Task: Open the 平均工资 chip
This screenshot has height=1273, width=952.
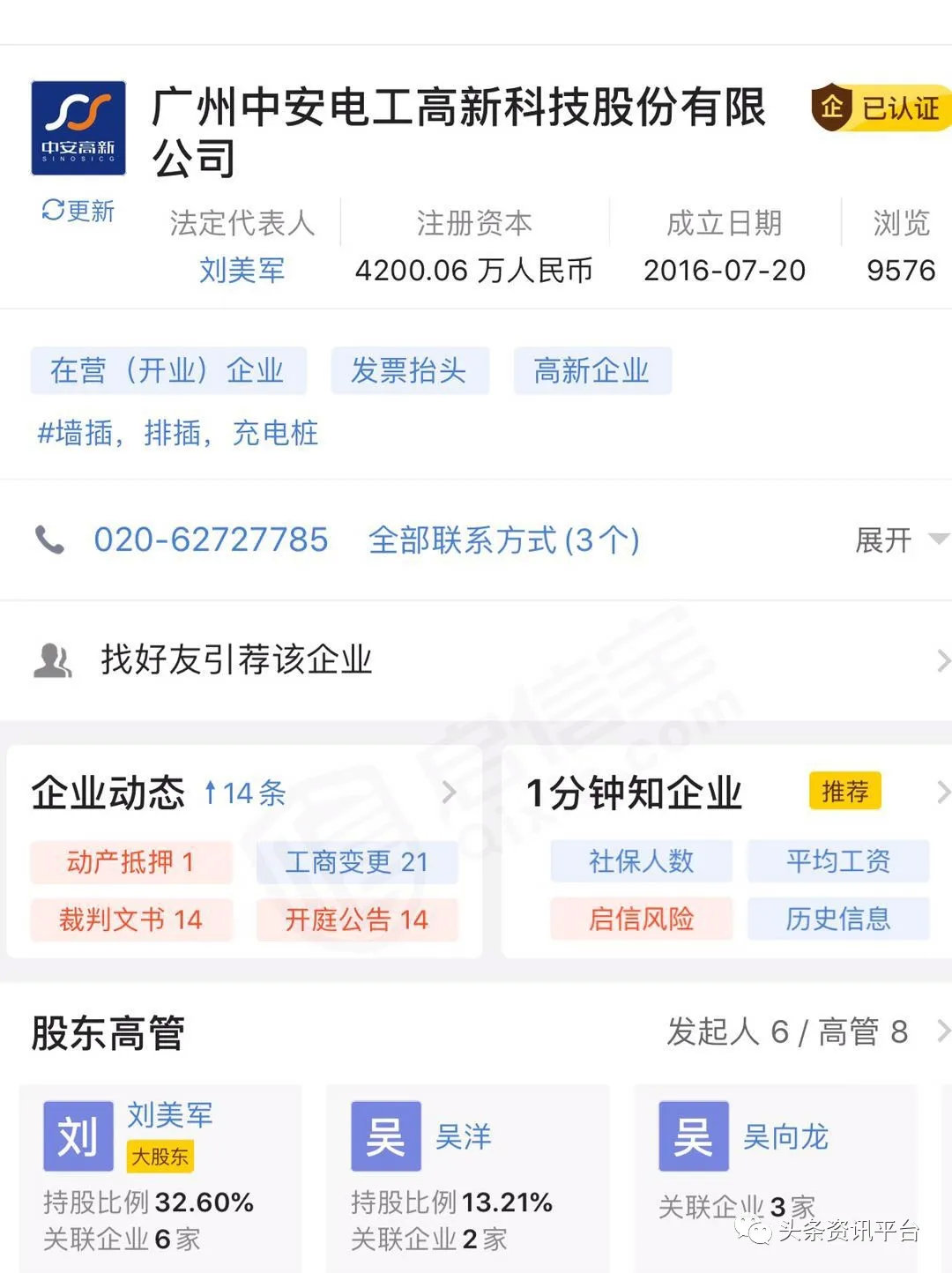Action: [x=837, y=860]
